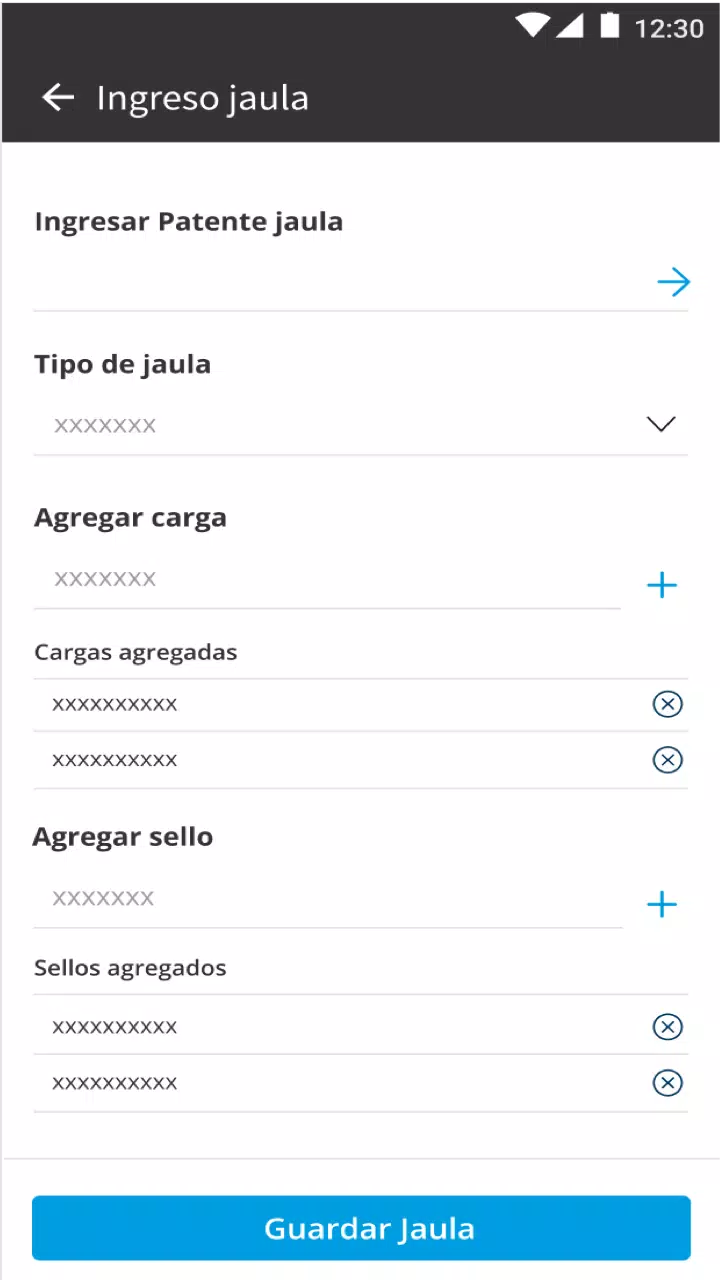Expand the Tipo de jaula dropdown
720x1280 pixels.
point(361,425)
